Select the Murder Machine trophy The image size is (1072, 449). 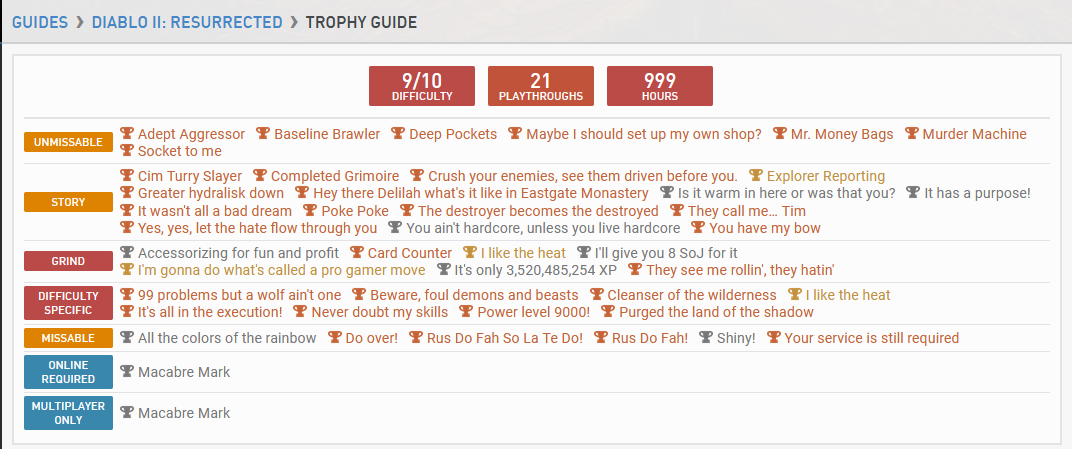pyautogui.click(x=966, y=134)
